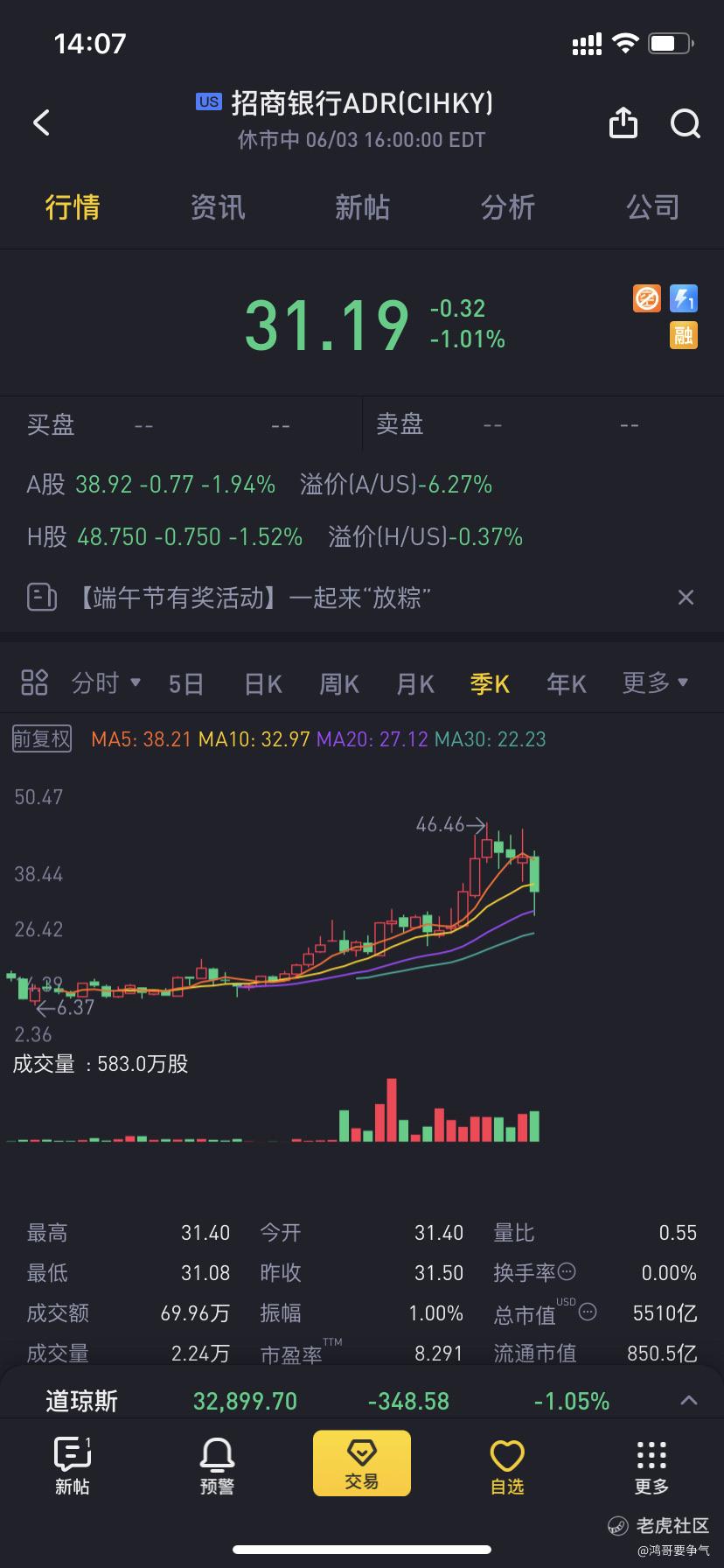Open the 分析 tab

click(x=507, y=207)
